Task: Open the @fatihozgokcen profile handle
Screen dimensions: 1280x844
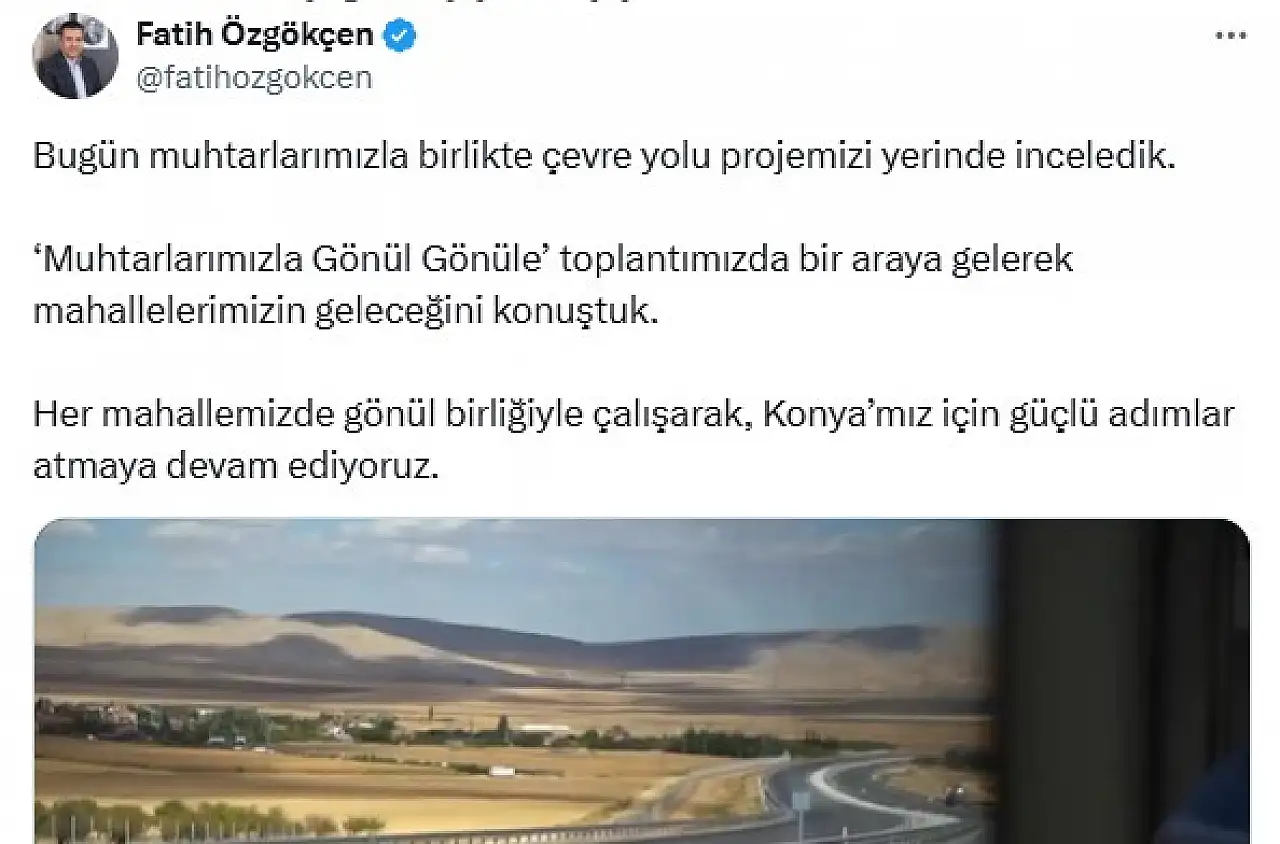Action: [253, 79]
